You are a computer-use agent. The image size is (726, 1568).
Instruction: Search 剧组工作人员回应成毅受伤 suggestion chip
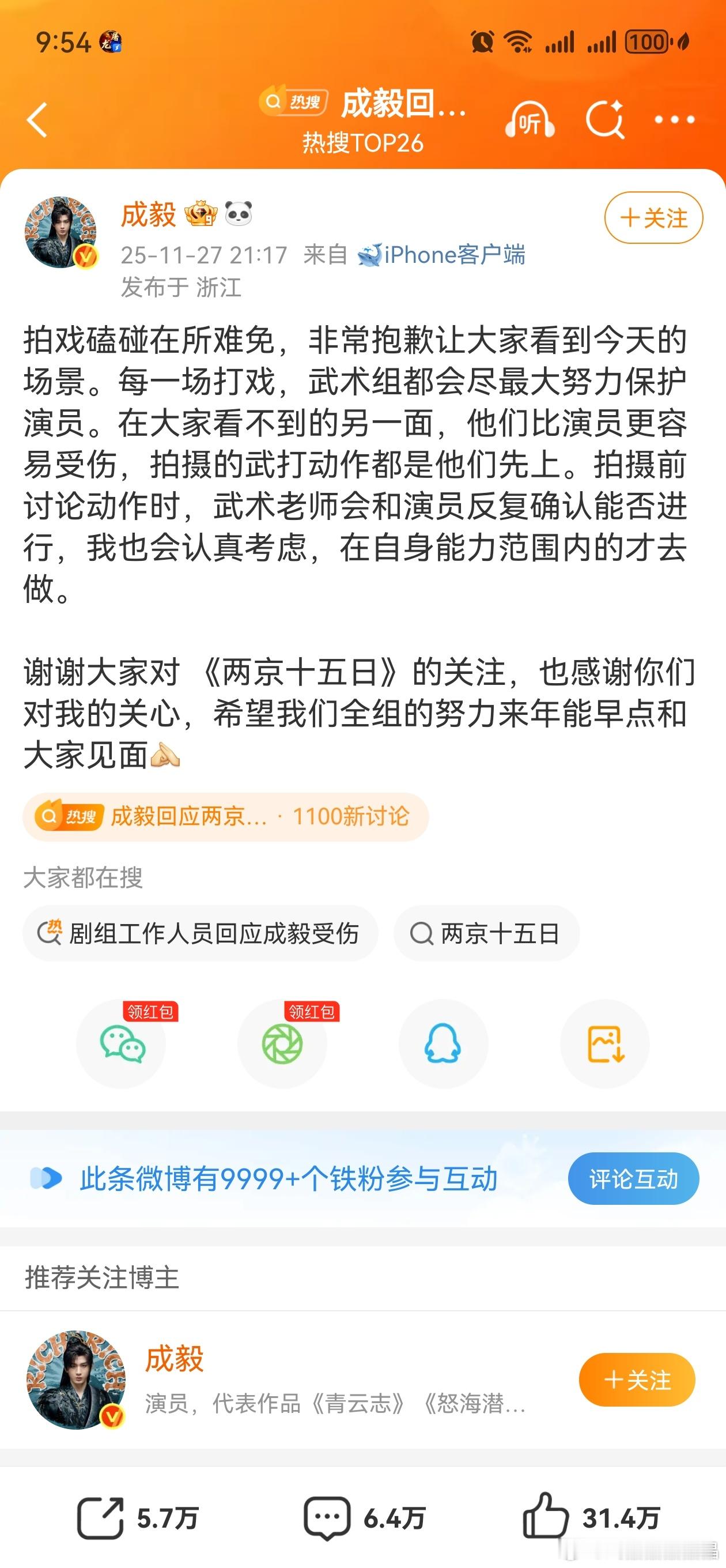(202, 933)
